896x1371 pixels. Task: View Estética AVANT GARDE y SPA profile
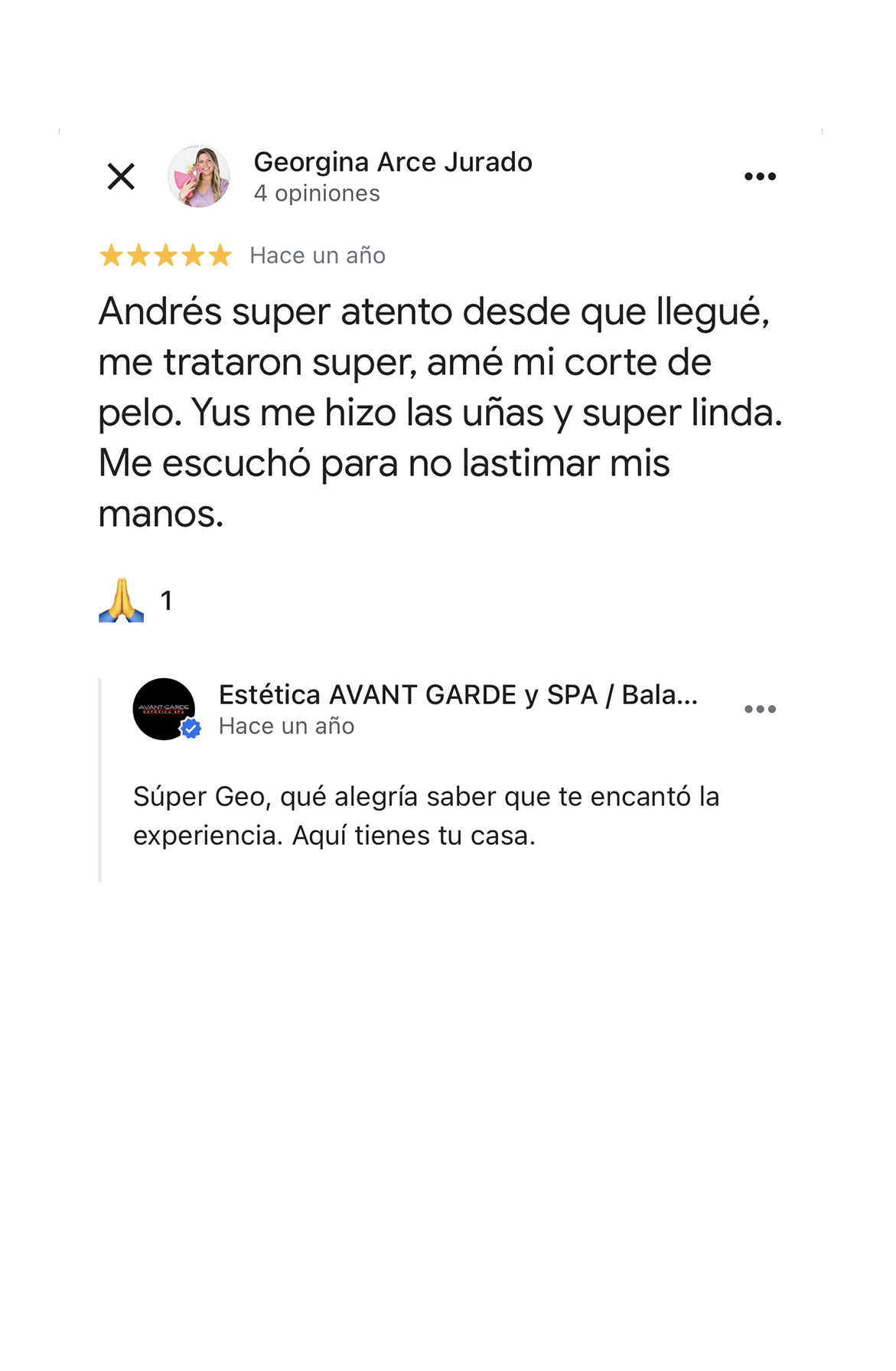point(164,709)
